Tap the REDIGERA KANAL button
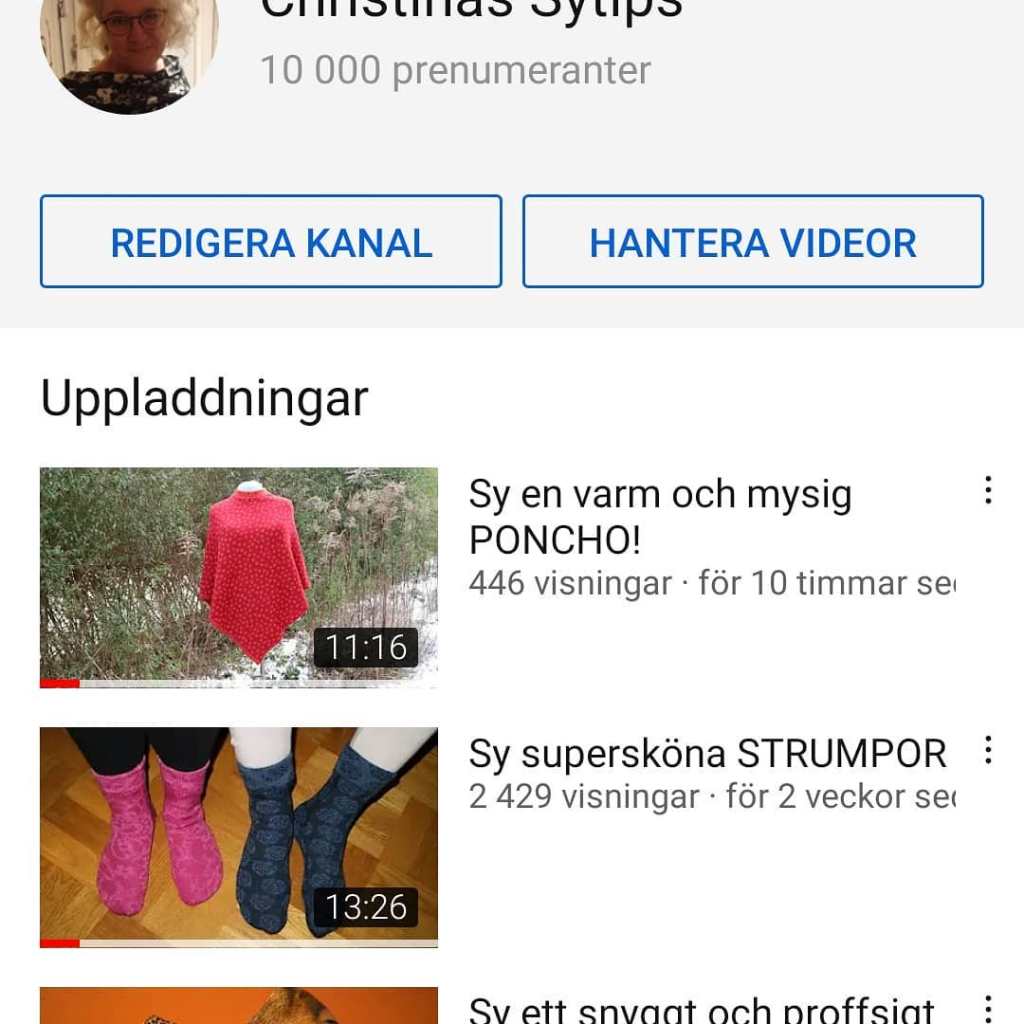The image size is (1024, 1024). 270,242
